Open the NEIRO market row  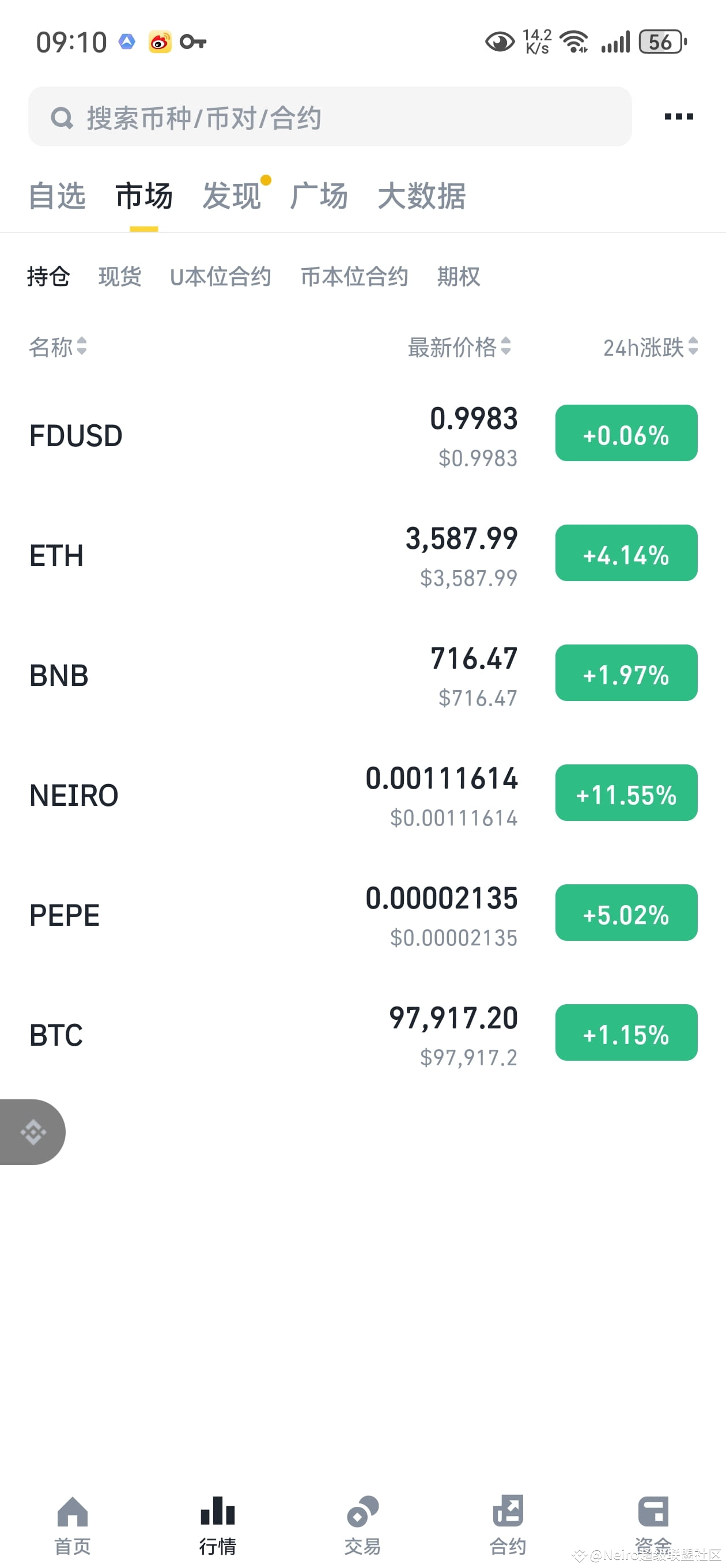362,795
